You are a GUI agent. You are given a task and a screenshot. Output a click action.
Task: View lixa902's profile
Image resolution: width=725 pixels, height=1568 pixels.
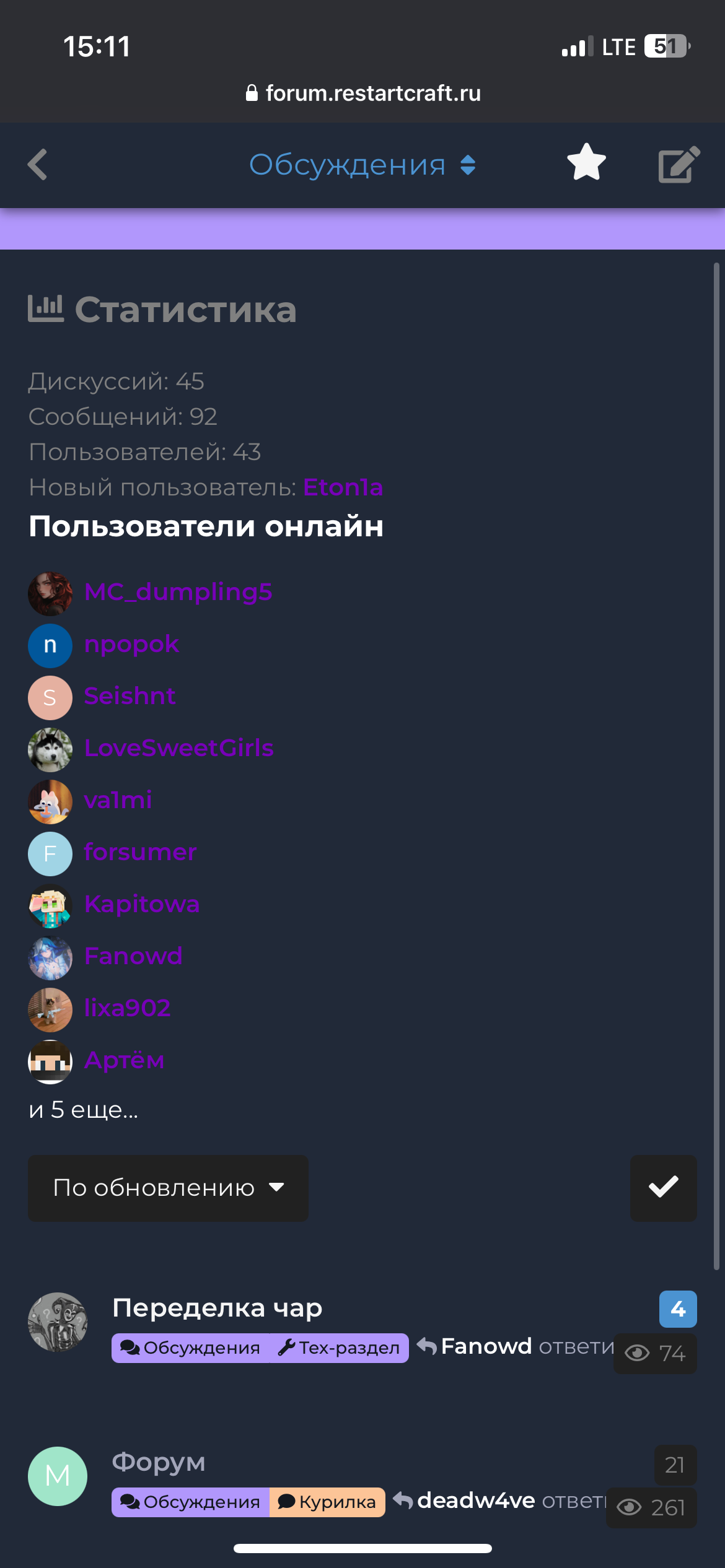(127, 1008)
